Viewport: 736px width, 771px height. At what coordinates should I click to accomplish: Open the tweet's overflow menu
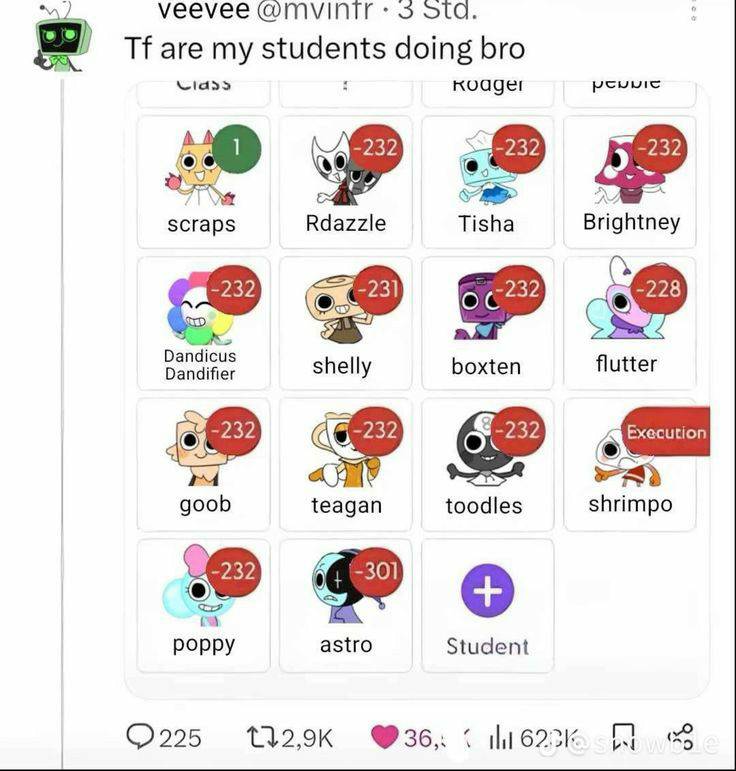[x=695, y=12]
